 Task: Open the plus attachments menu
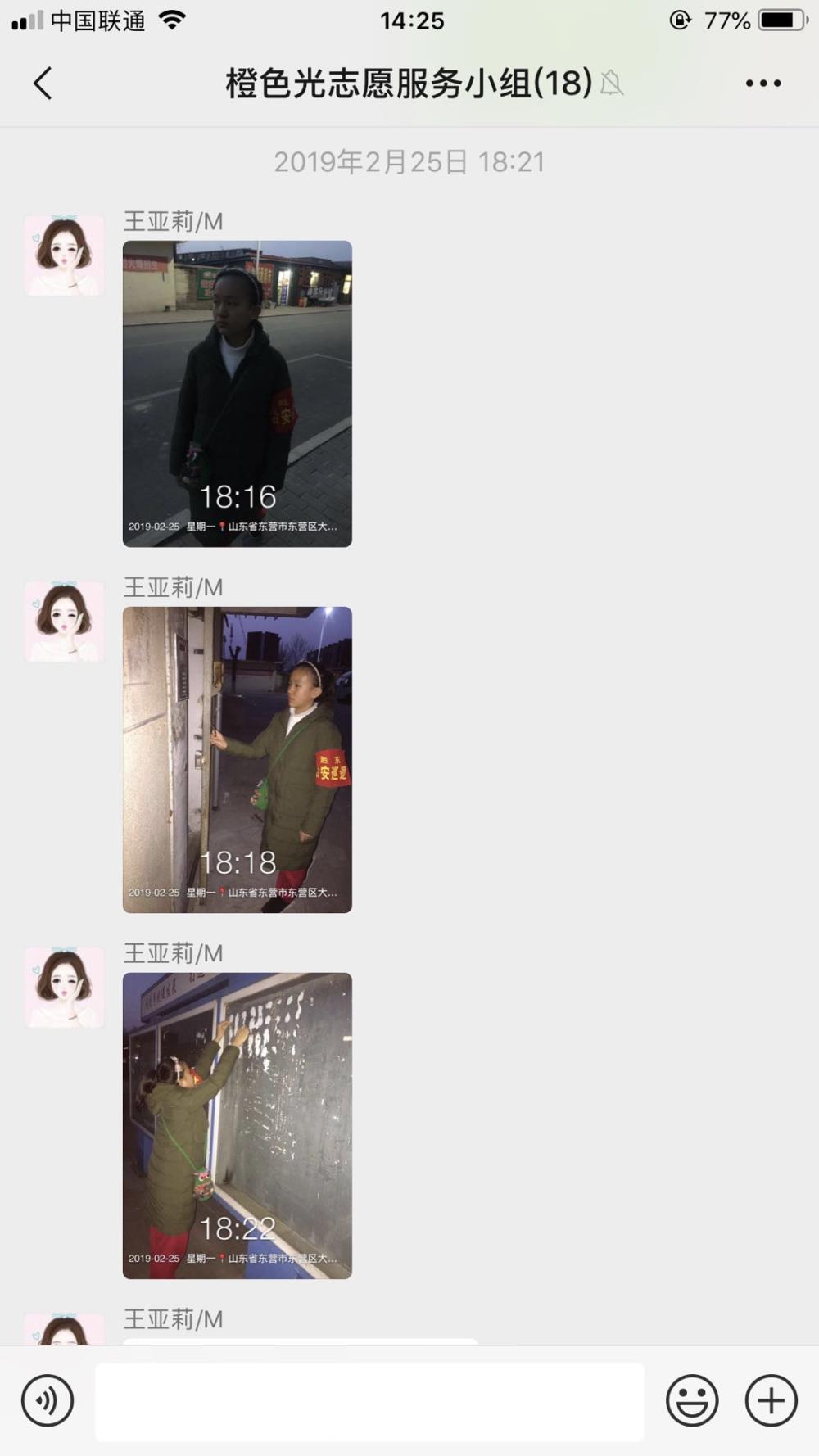coord(771,1400)
